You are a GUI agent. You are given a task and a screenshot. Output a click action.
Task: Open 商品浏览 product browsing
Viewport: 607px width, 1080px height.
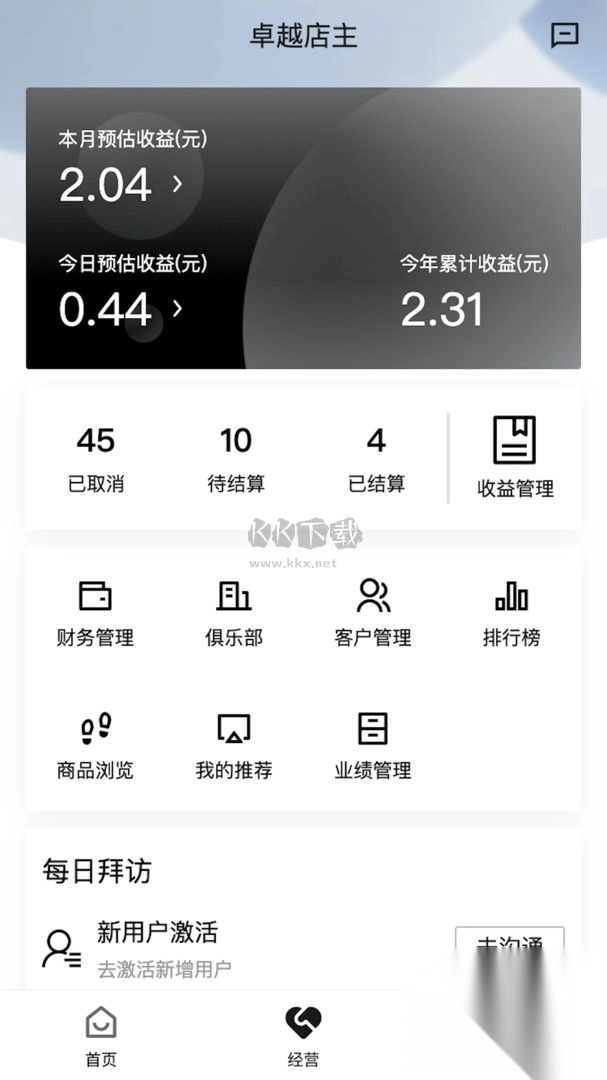tap(95, 746)
